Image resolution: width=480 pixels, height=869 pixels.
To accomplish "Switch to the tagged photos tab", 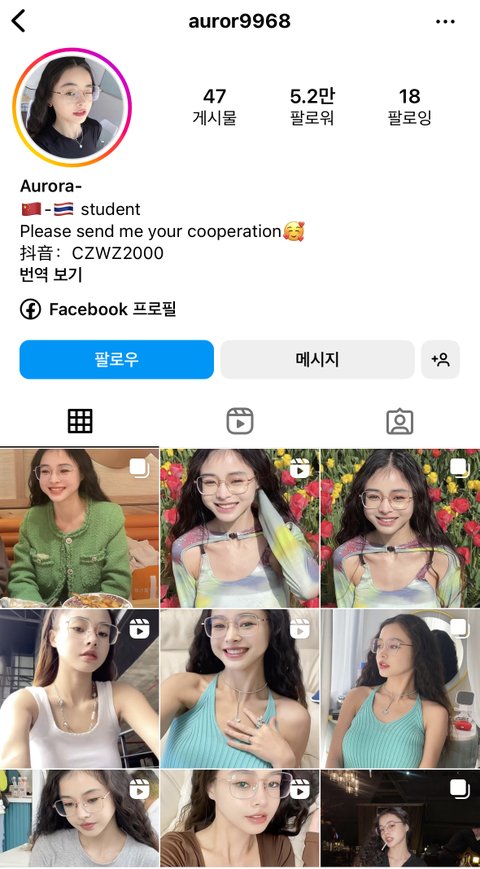I will click(400, 422).
